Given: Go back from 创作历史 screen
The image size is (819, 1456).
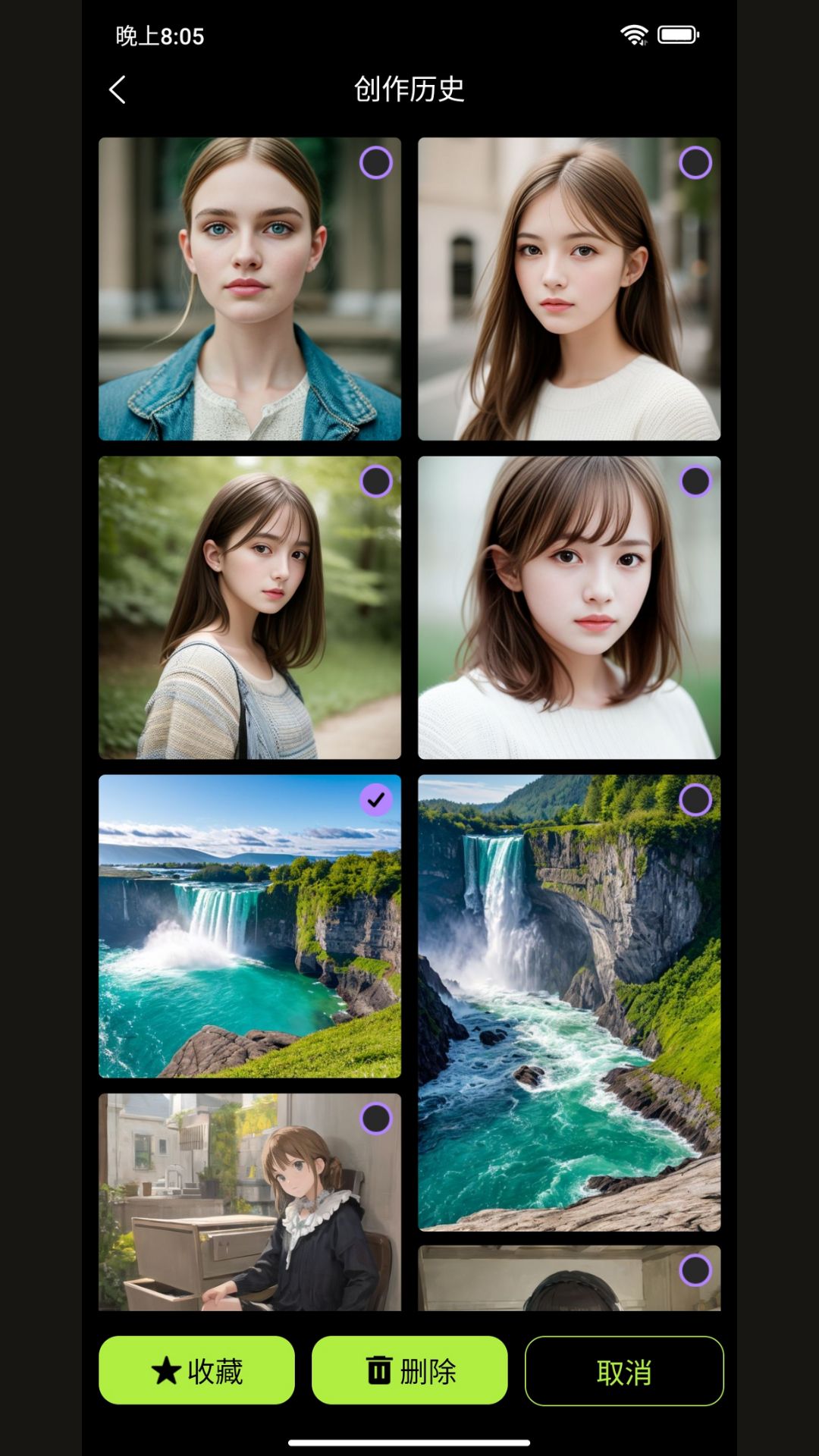Looking at the screenshot, I should pyautogui.click(x=118, y=89).
